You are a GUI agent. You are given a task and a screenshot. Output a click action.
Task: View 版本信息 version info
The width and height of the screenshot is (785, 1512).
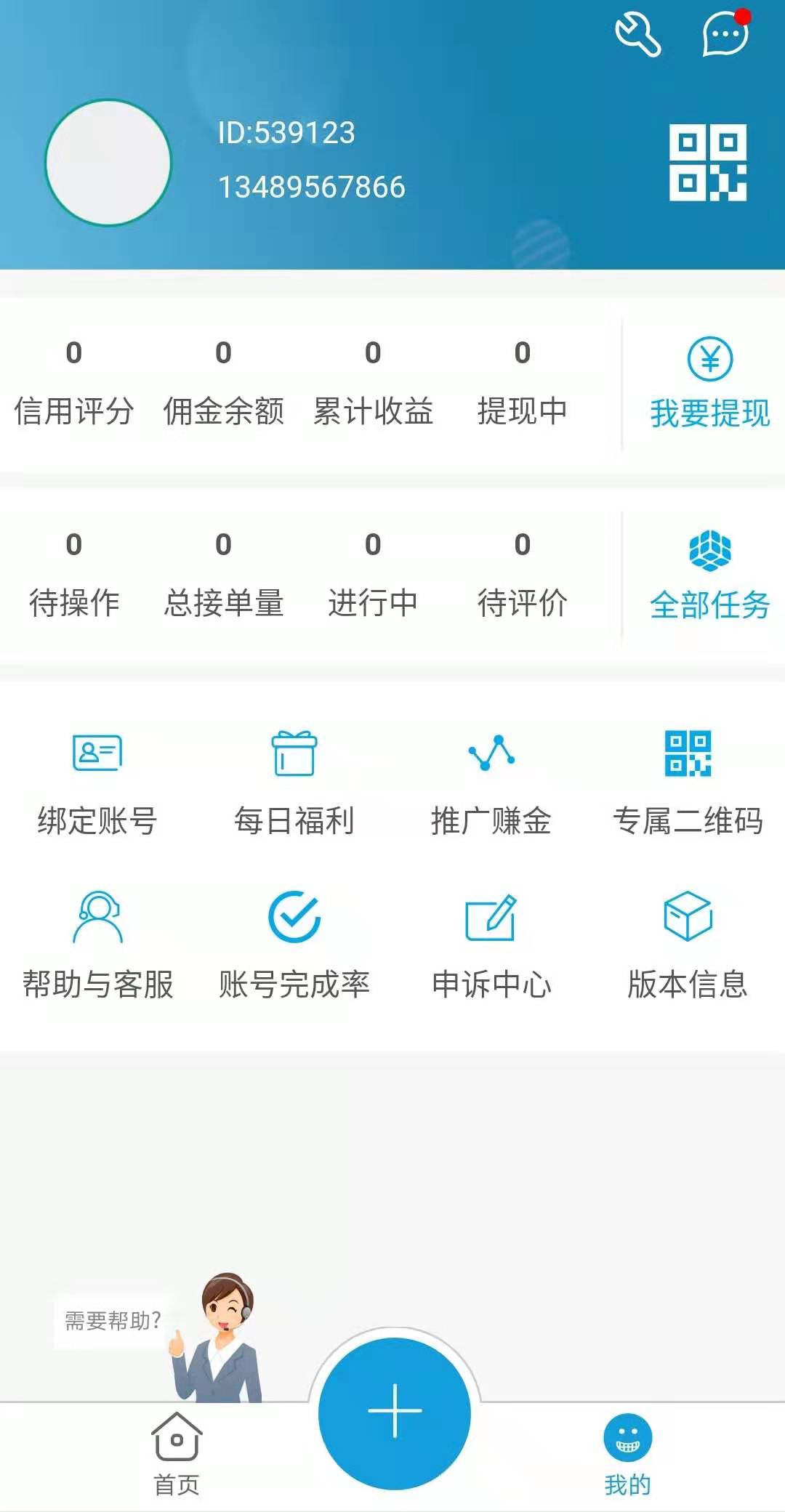(x=688, y=946)
